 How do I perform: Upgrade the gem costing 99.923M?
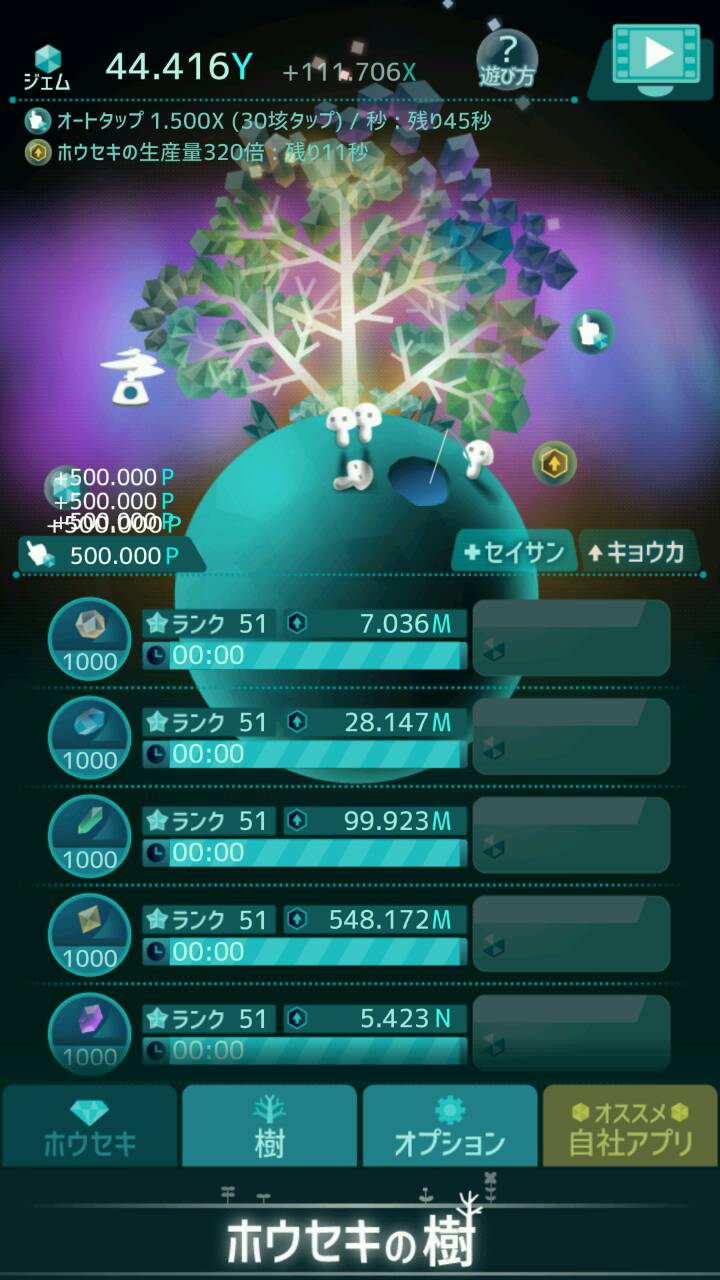(571, 835)
